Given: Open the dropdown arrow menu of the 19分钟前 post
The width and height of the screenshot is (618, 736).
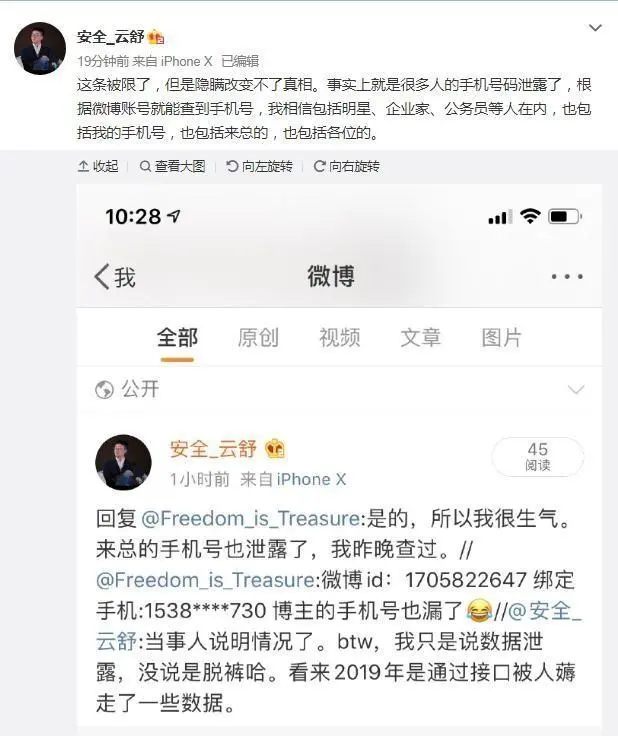Looking at the screenshot, I should [596, 29].
